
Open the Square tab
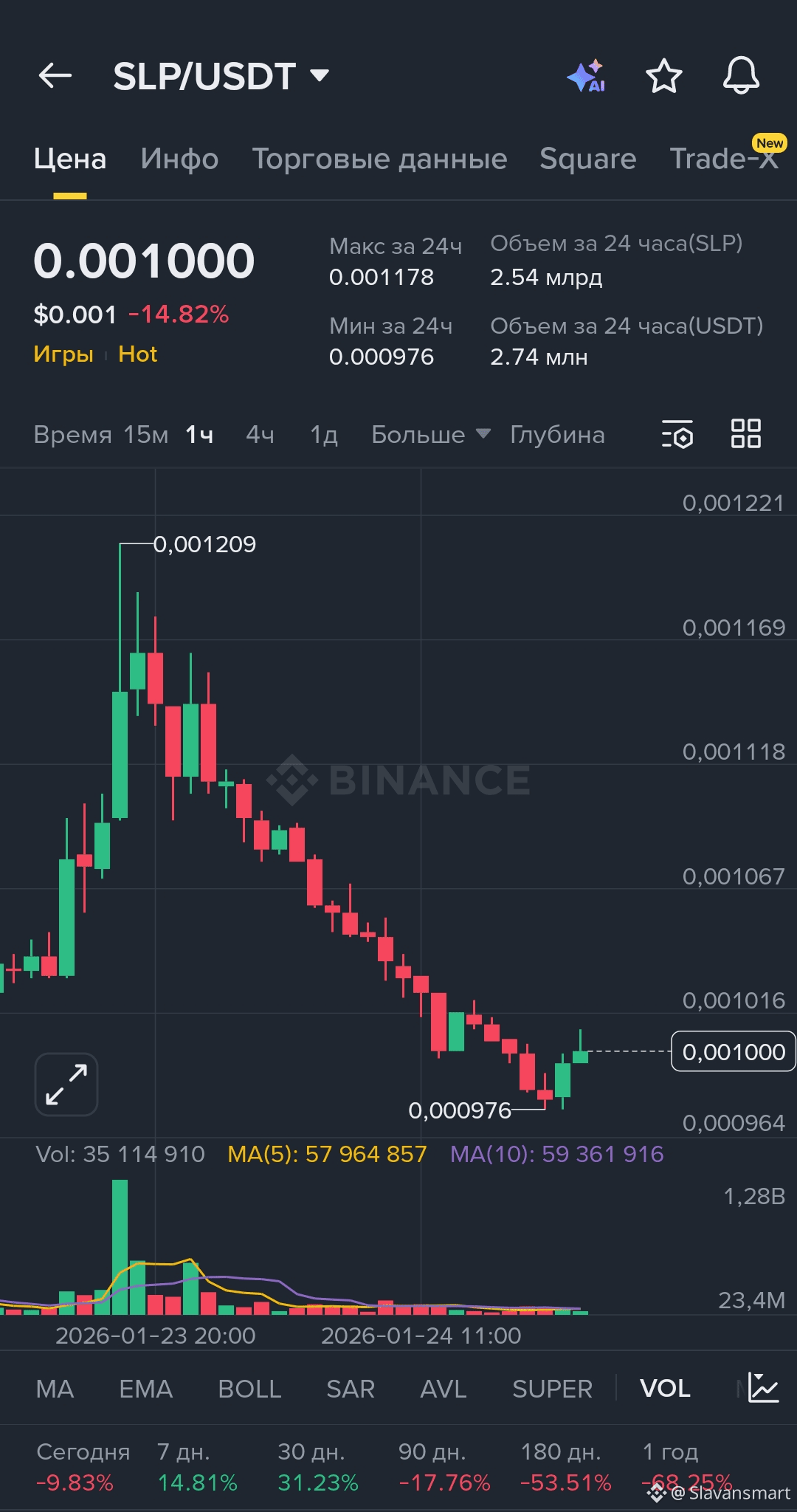[587, 159]
